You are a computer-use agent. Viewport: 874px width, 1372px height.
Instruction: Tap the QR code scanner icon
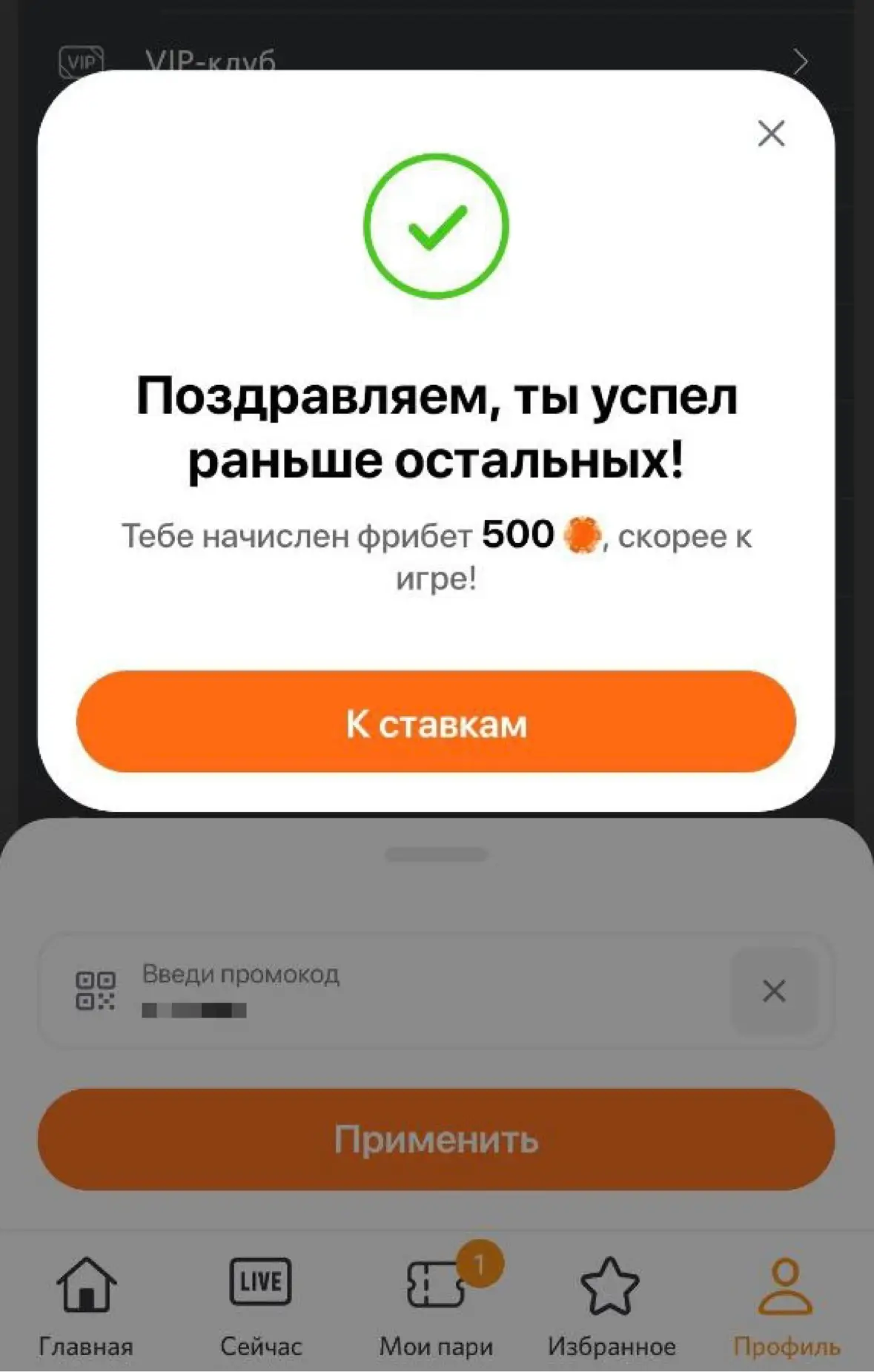[95, 990]
